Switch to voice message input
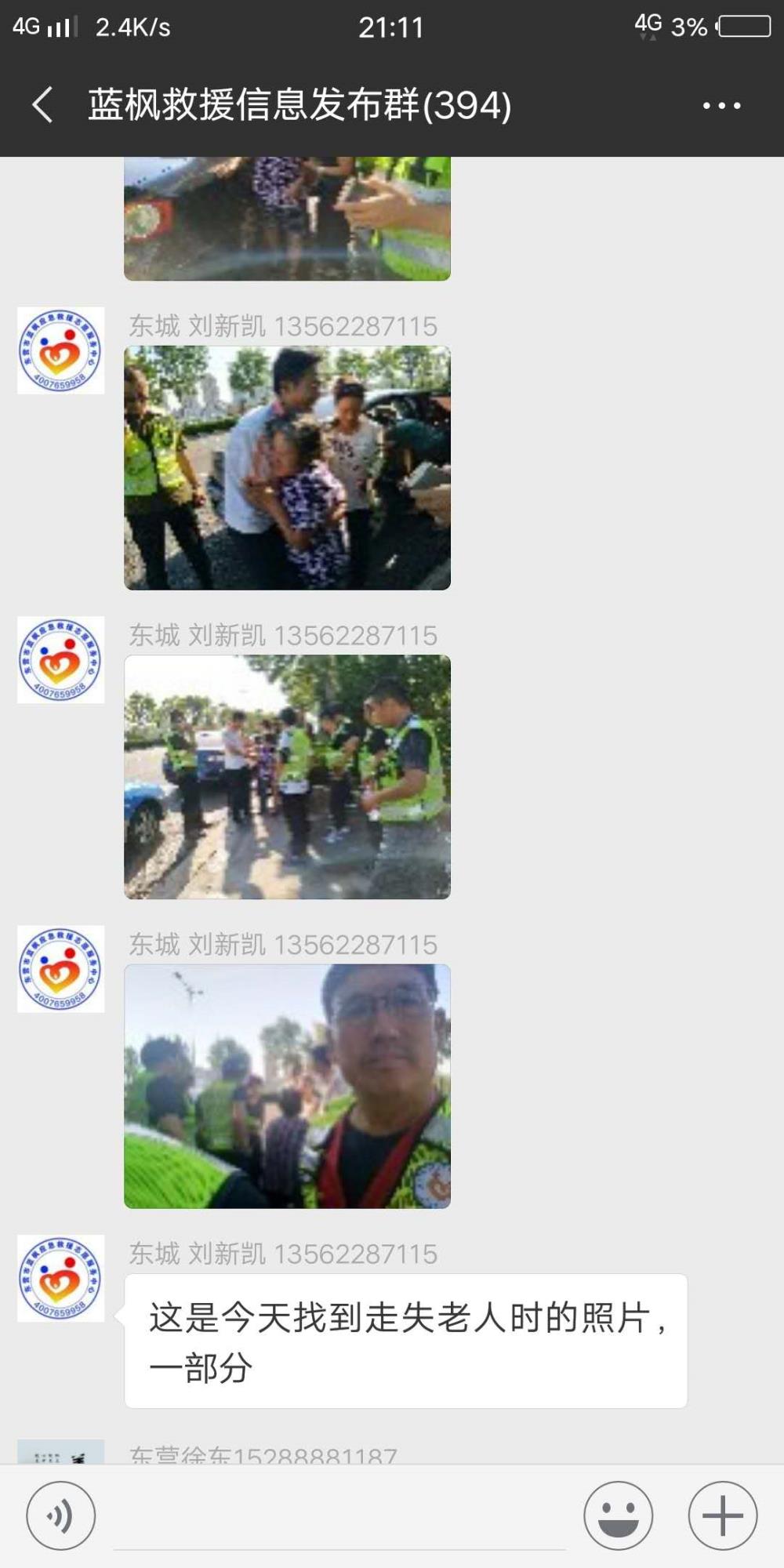784x1568 pixels. coord(61,1515)
